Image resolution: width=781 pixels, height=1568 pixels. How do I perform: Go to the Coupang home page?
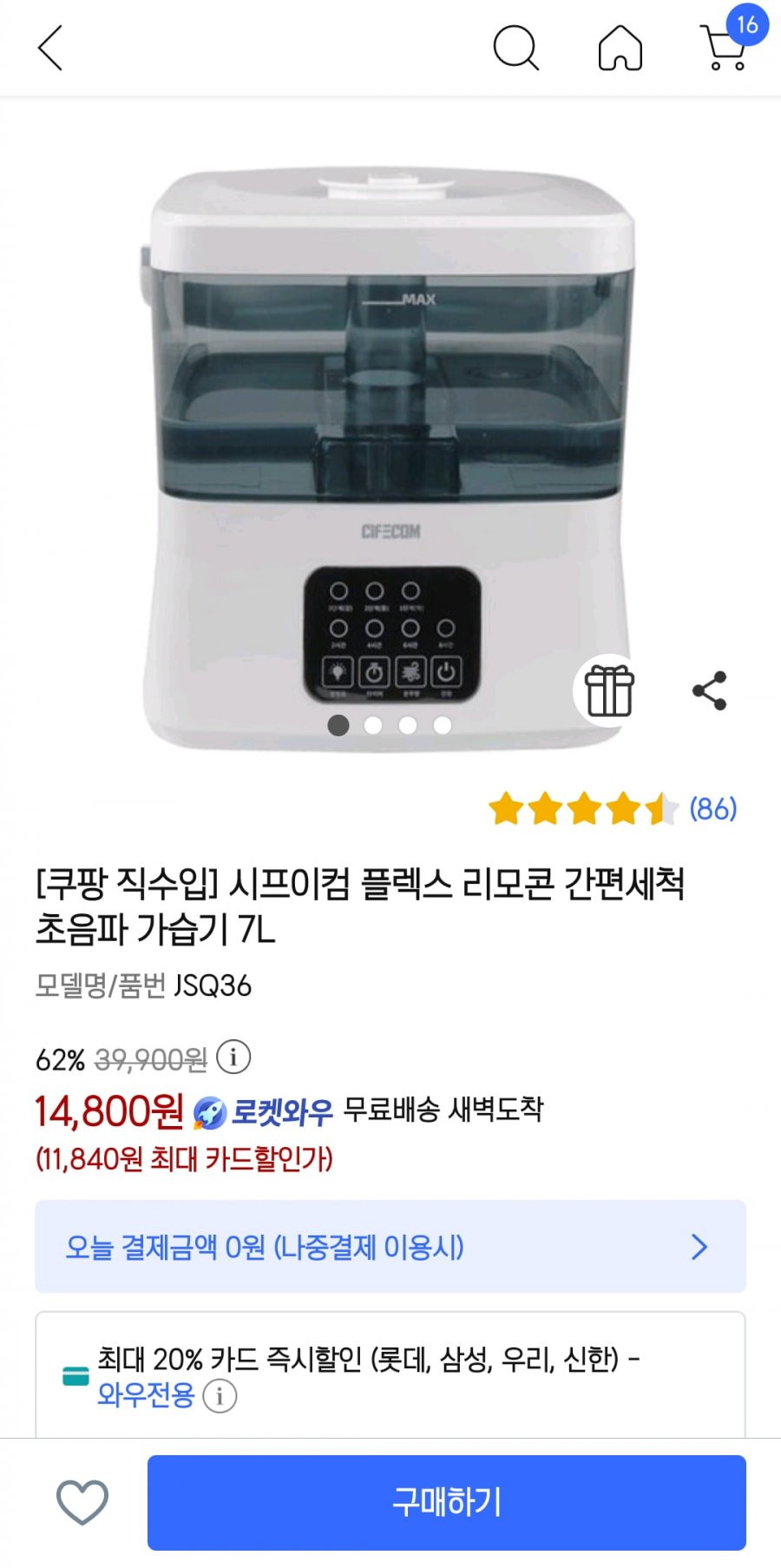(x=620, y=48)
